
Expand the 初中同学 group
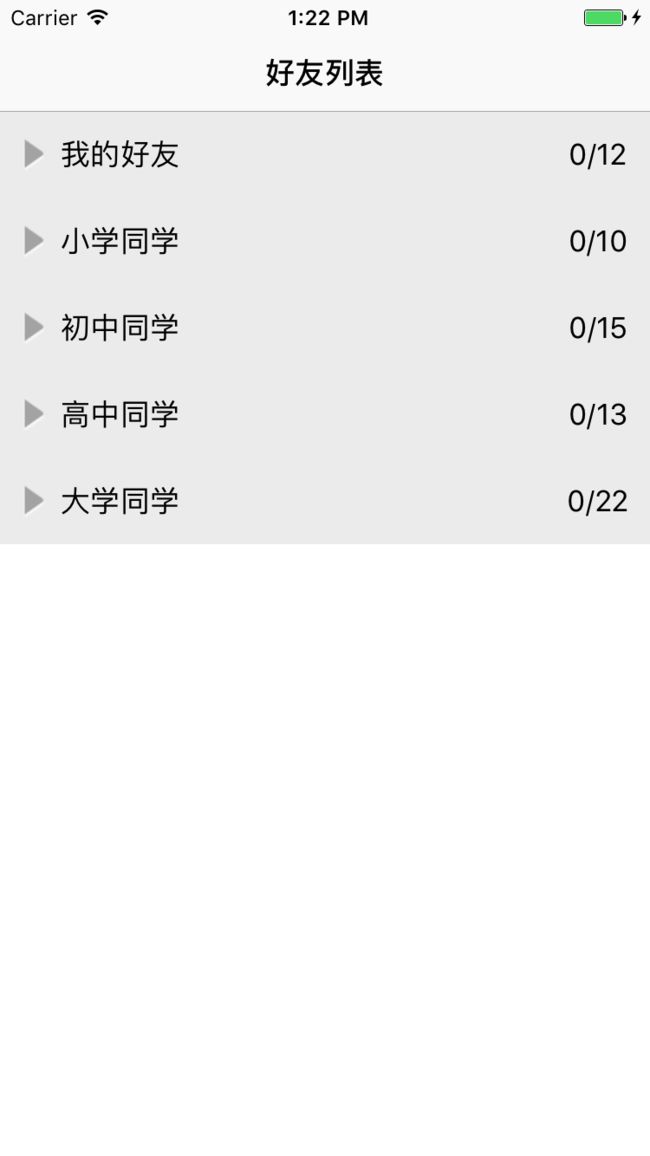[325, 327]
